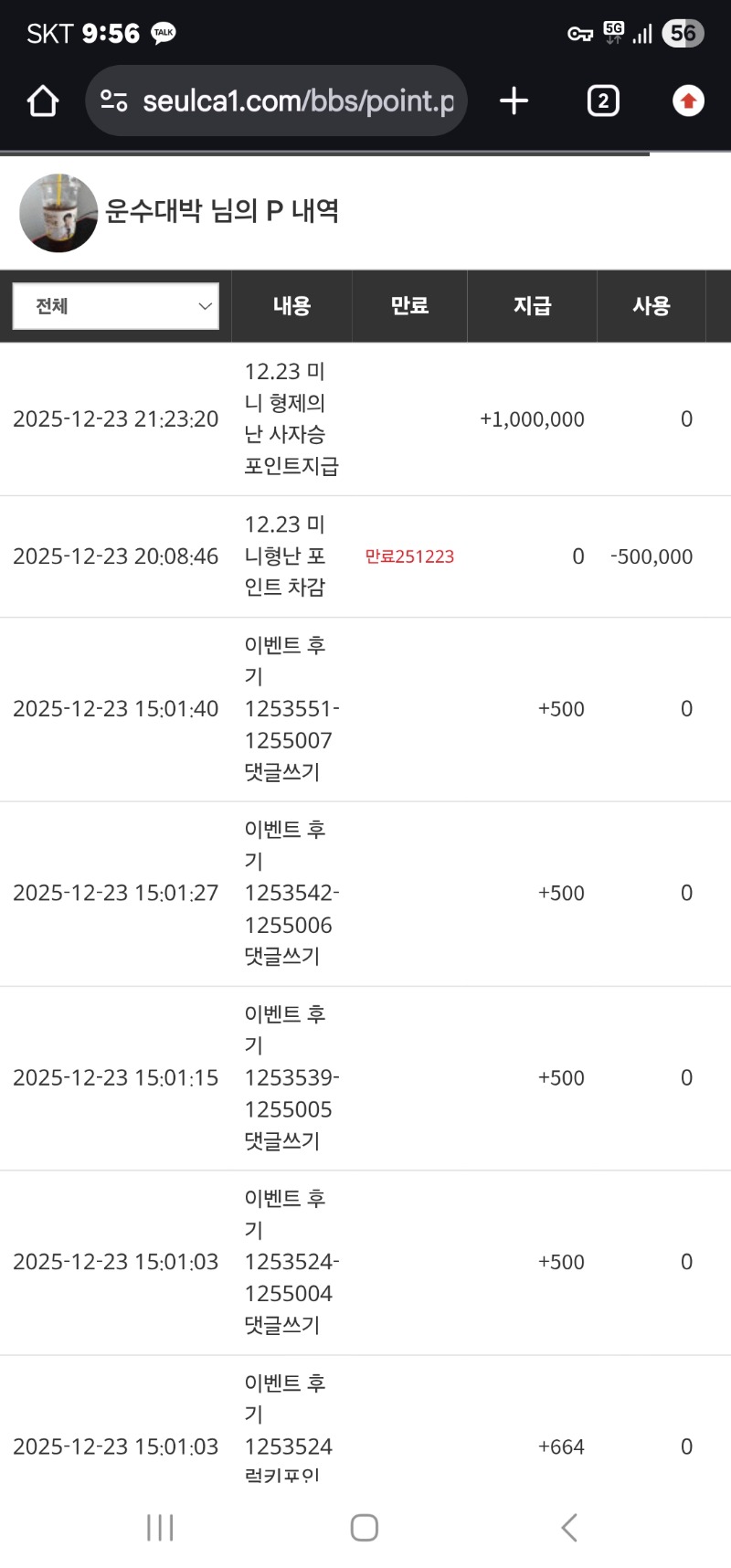Open recent apps from the navigation bar

click(160, 1527)
